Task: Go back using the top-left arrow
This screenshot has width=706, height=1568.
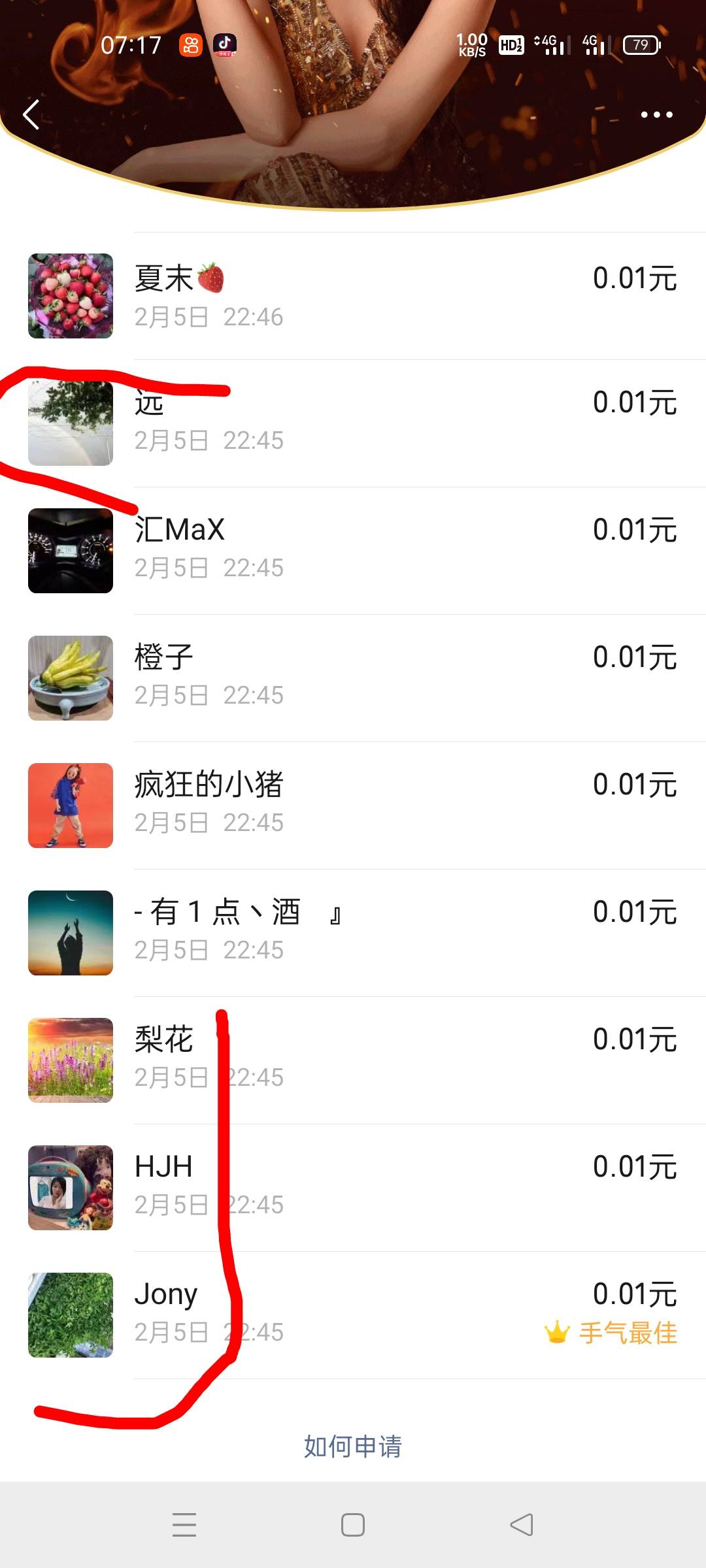Action: click(x=31, y=115)
